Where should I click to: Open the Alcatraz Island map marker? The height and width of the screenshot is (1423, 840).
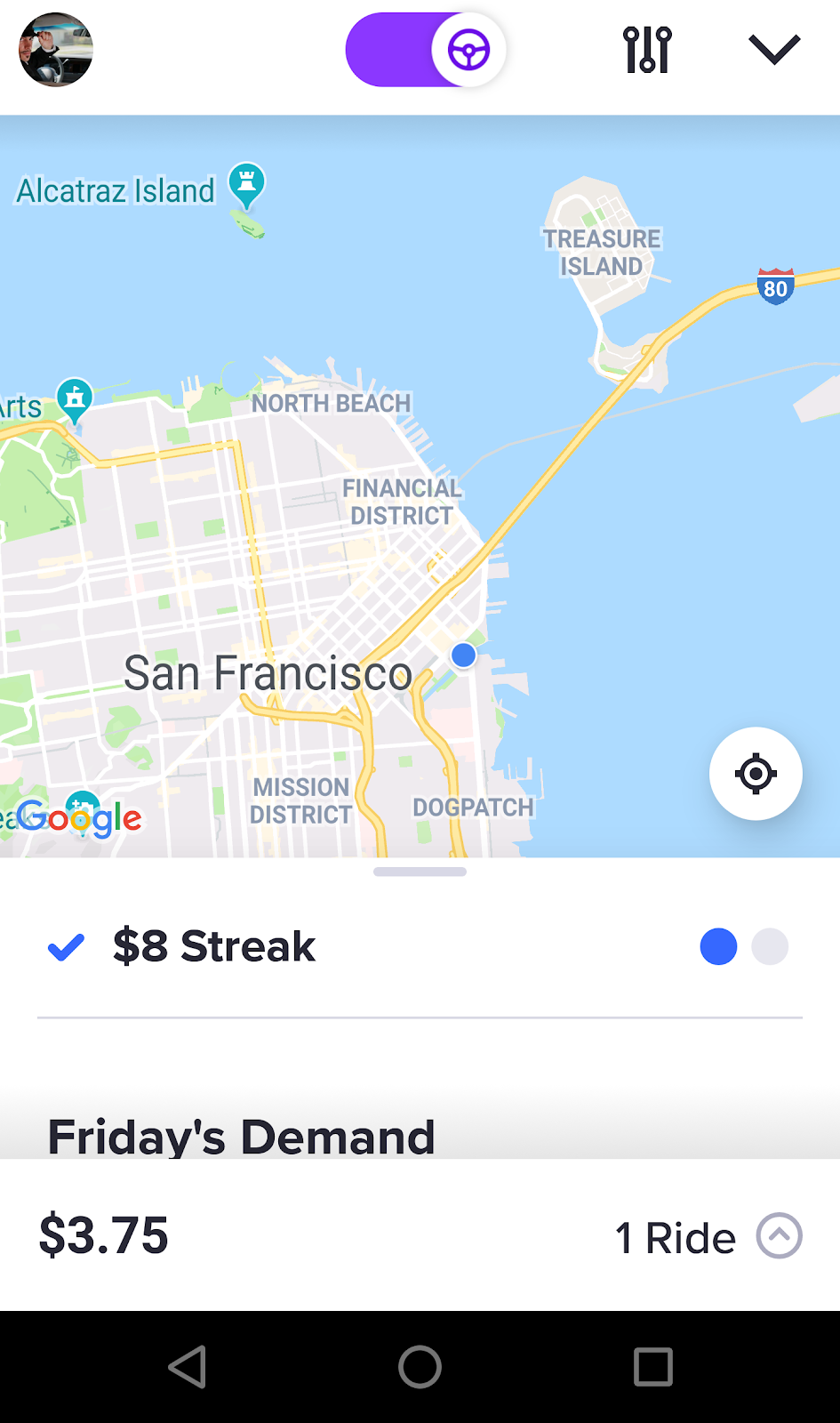tap(246, 184)
